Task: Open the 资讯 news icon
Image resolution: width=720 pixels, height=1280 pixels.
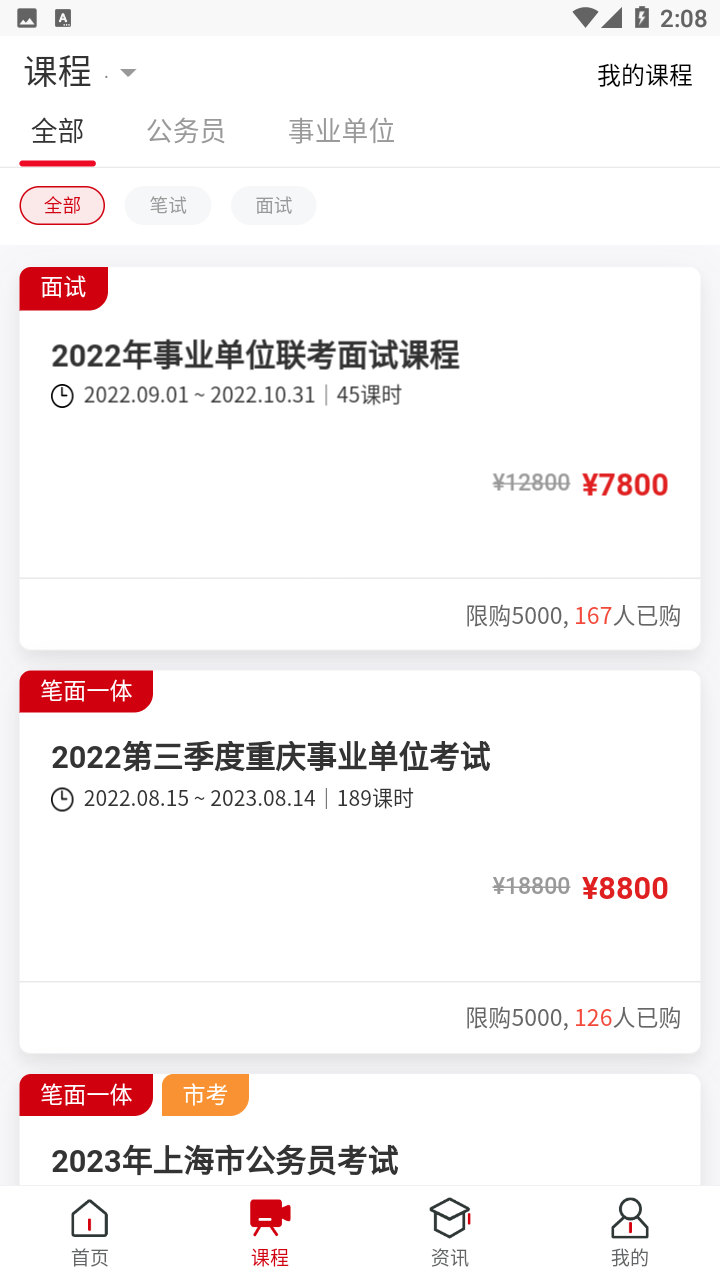Action: click(x=449, y=1216)
